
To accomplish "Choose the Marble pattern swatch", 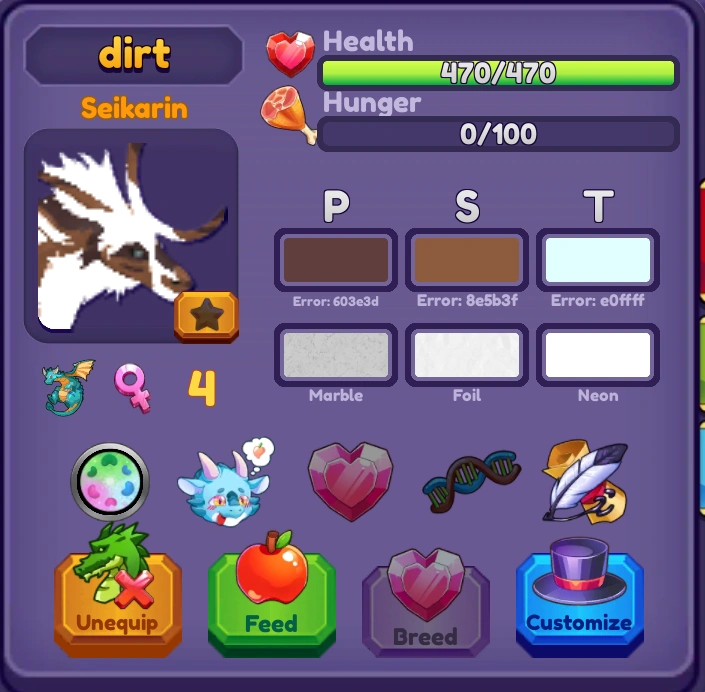I will pos(336,355).
